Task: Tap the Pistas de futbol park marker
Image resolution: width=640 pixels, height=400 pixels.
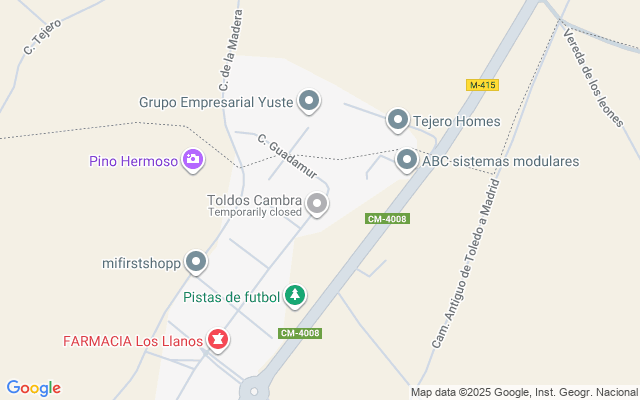Action: pyautogui.click(x=295, y=295)
